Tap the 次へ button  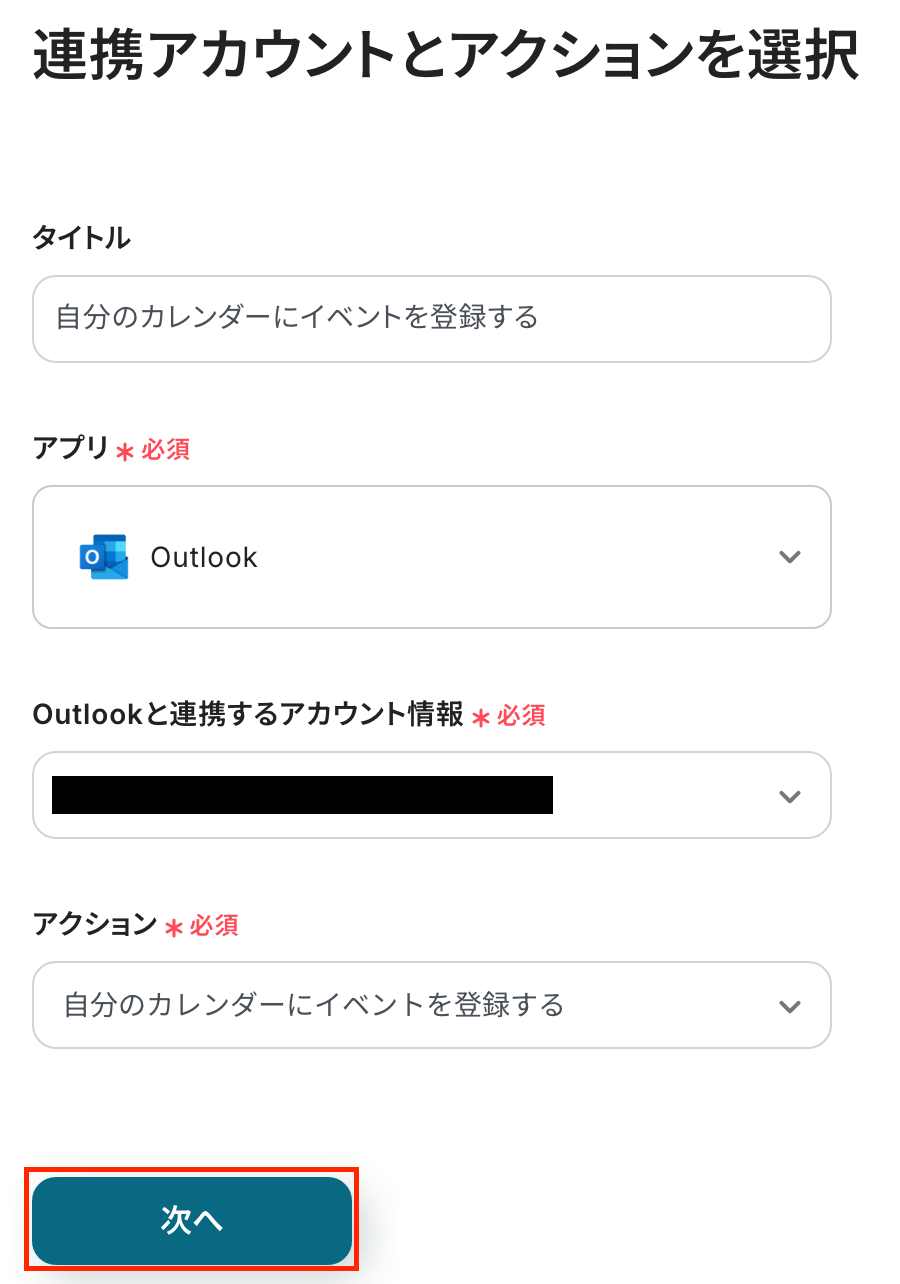pyautogui.click(x=192, y=1220)
